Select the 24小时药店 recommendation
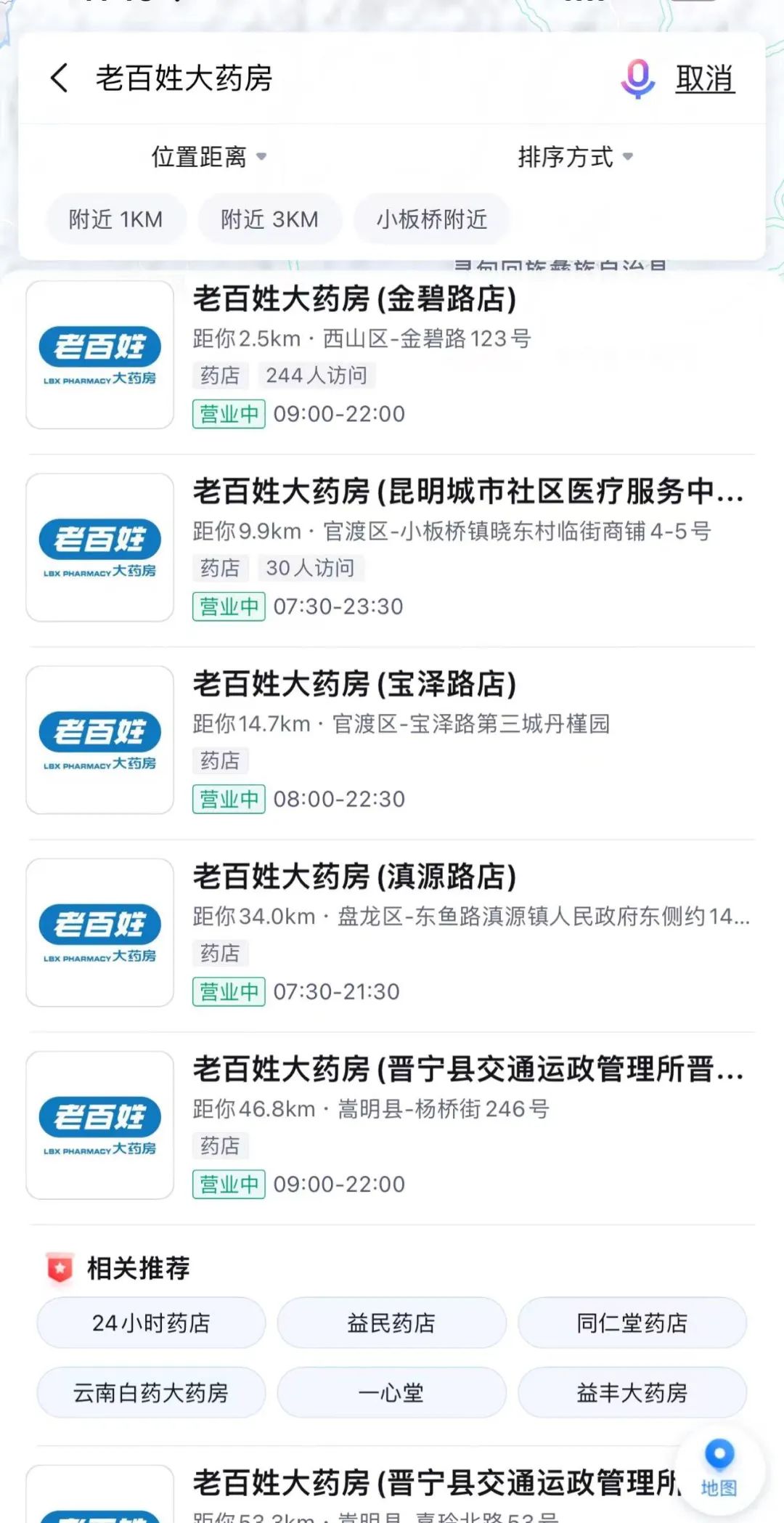 [150, 1323]
